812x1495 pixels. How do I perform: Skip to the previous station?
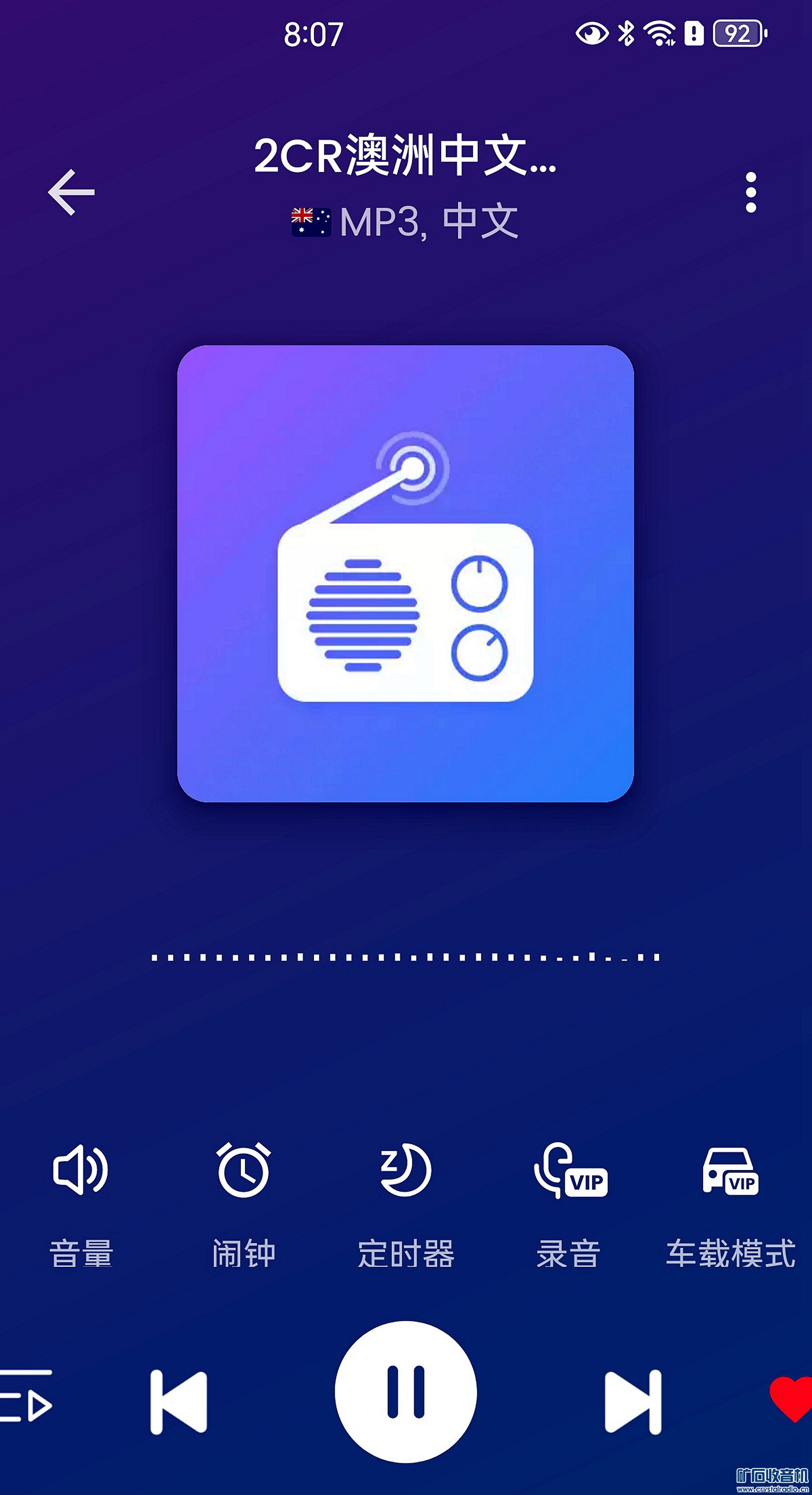(178, 1402)
